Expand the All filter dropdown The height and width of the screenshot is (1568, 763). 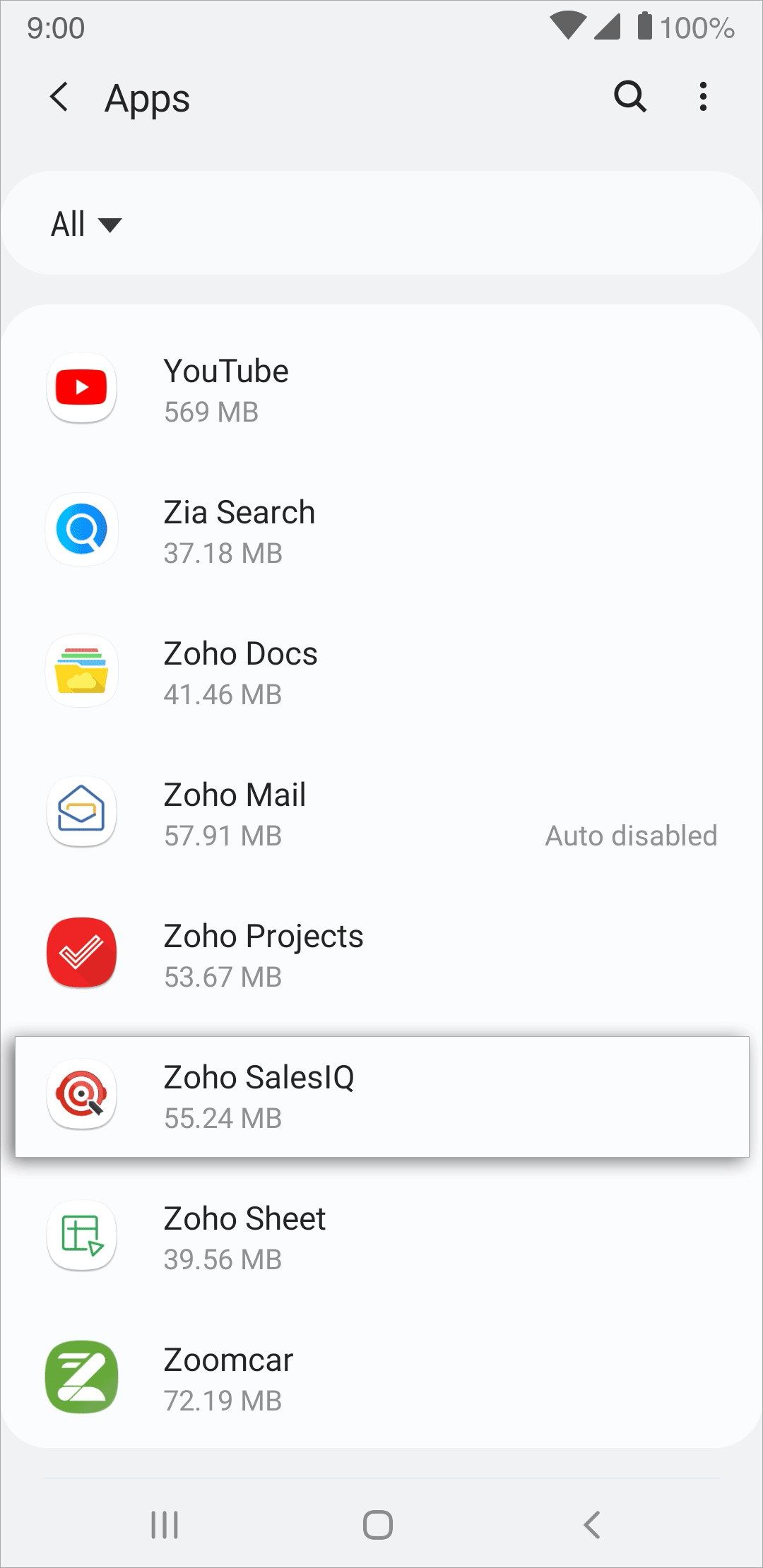(87, 224)
